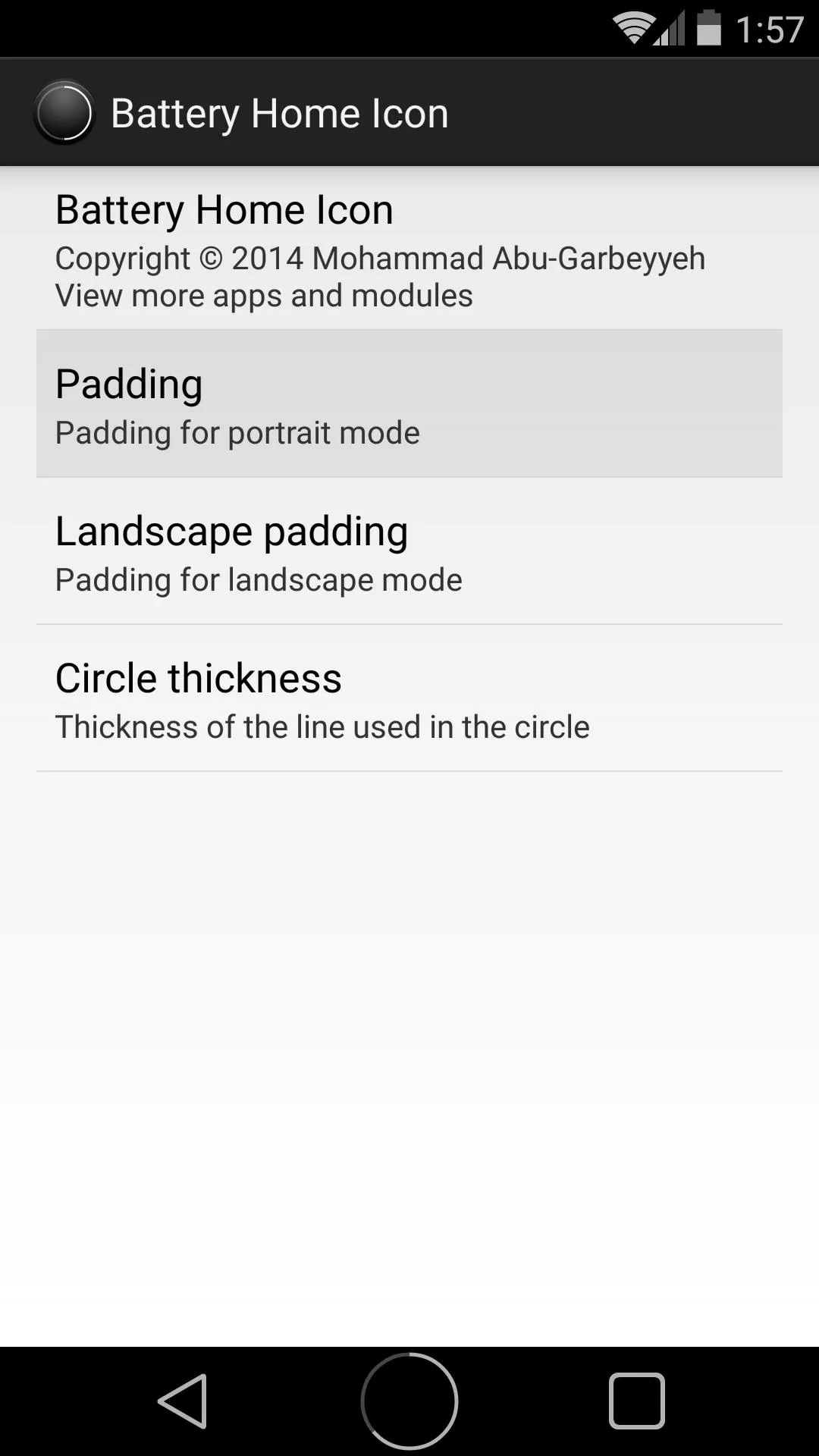This screenshot has height=1456, width=819.
Task: Open Circle thickness setting
Action: coord(409,698)
